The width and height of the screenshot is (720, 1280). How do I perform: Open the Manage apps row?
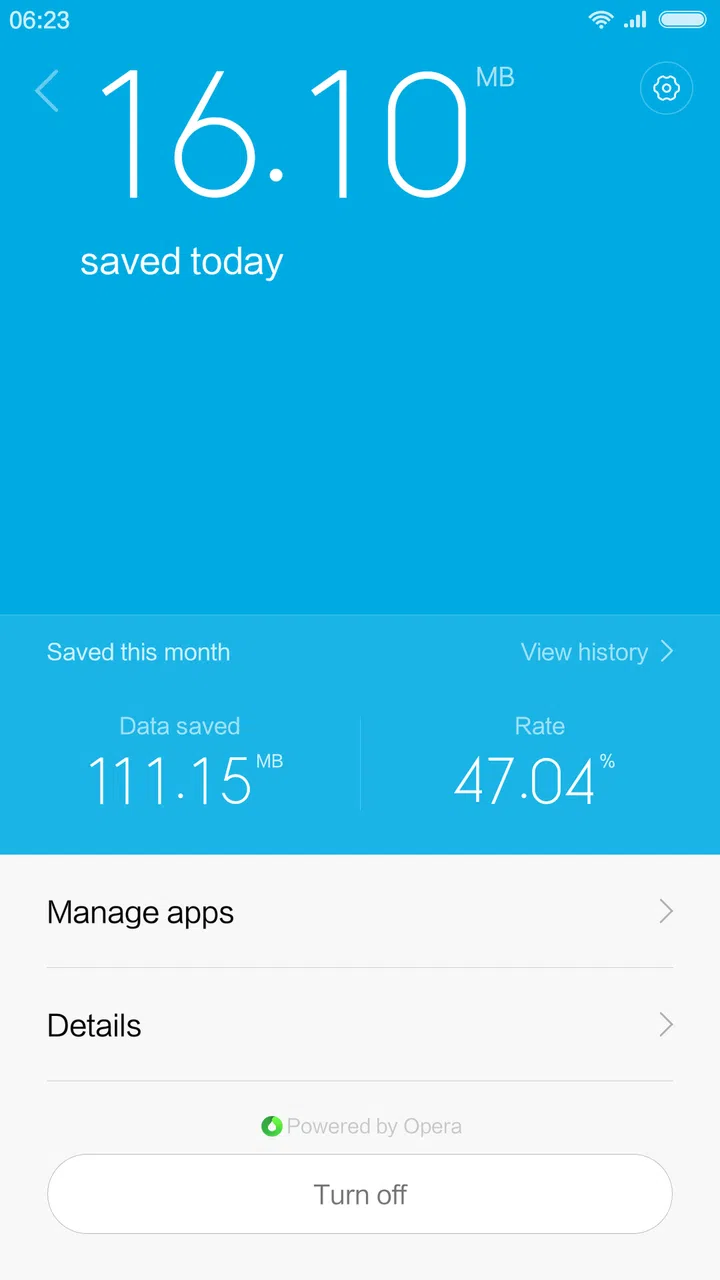tap(360, 912)
